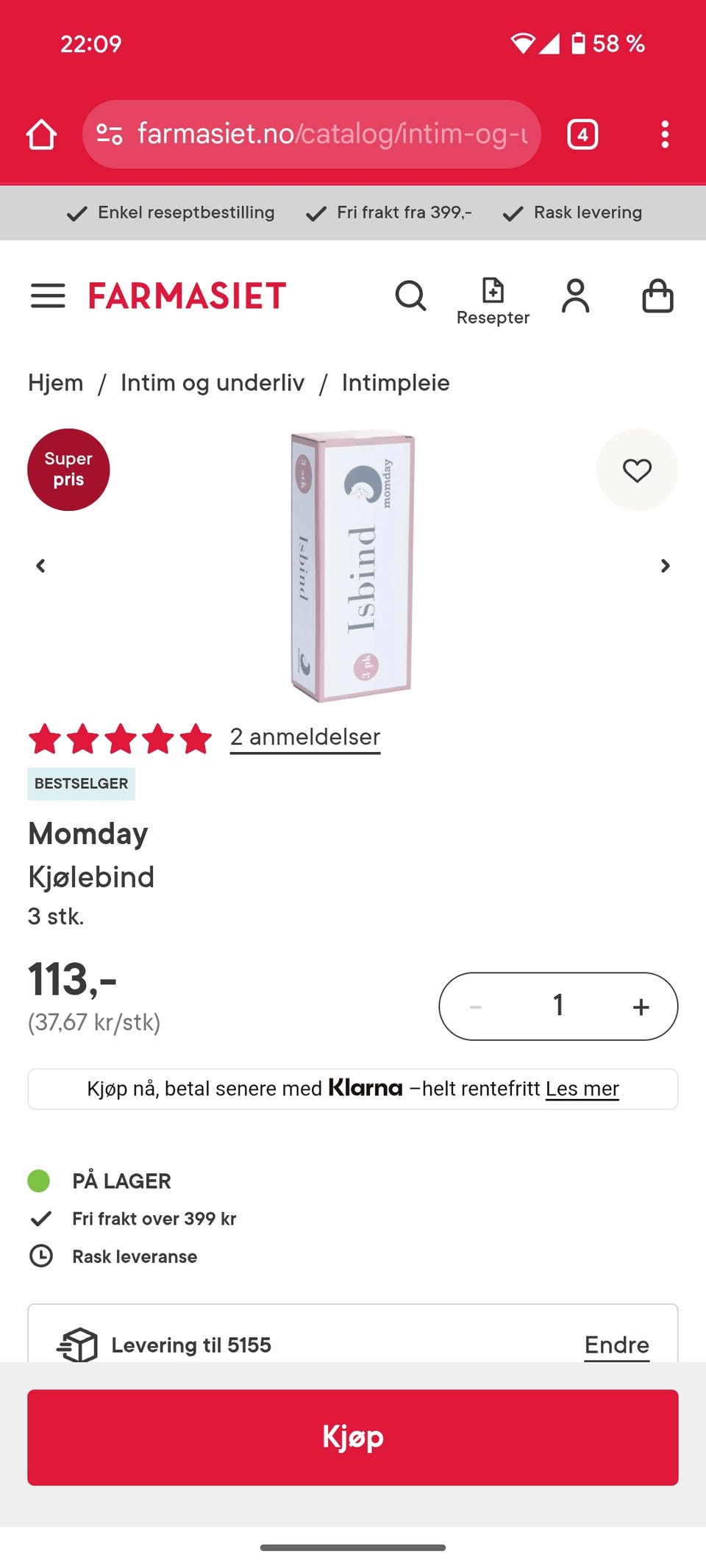Screen dimensions: 706x1568
Task: Open the user account icon
Action: [576, 296]
